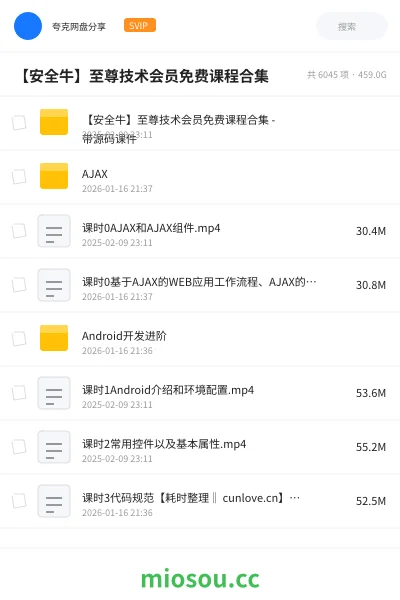
Task: Open 课时3代码规范 video file
Action: [x=200, y=501]
